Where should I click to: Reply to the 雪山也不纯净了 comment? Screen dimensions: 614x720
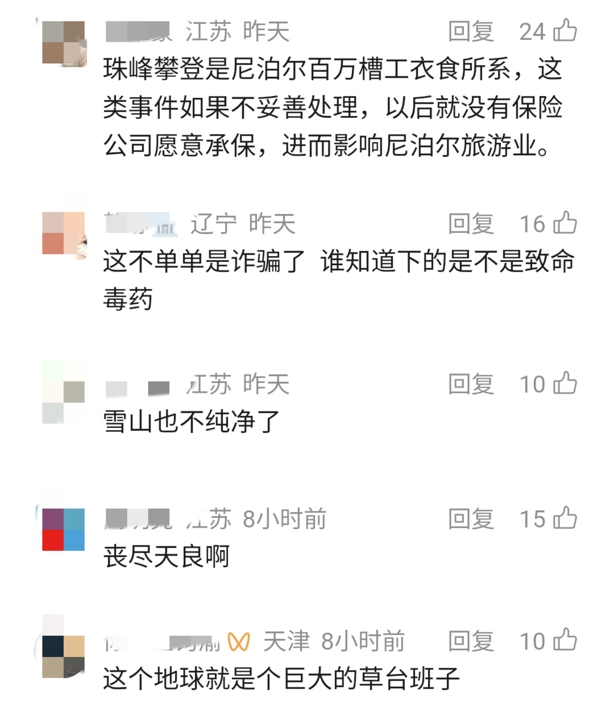point(471,383)
